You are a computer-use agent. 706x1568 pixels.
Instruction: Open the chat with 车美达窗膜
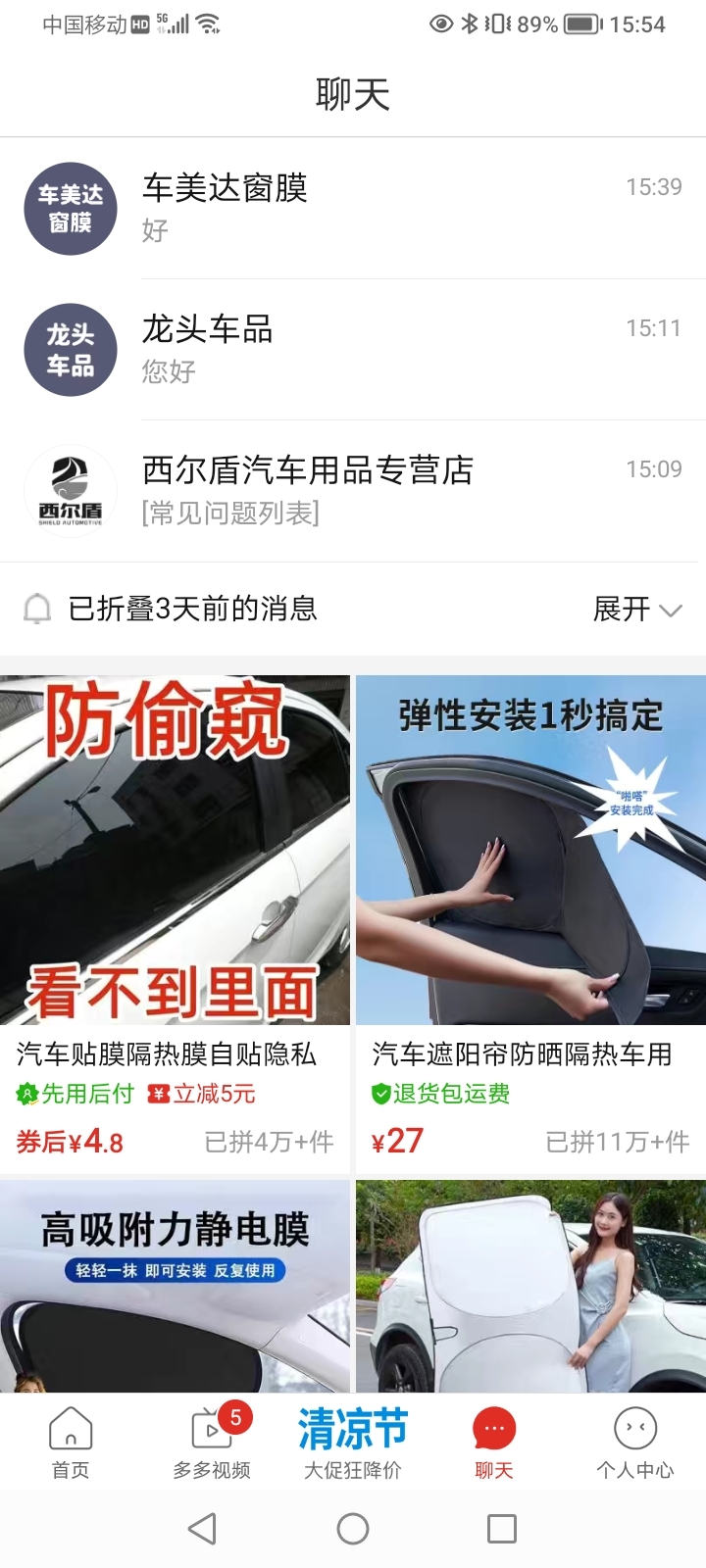[353, 208]
